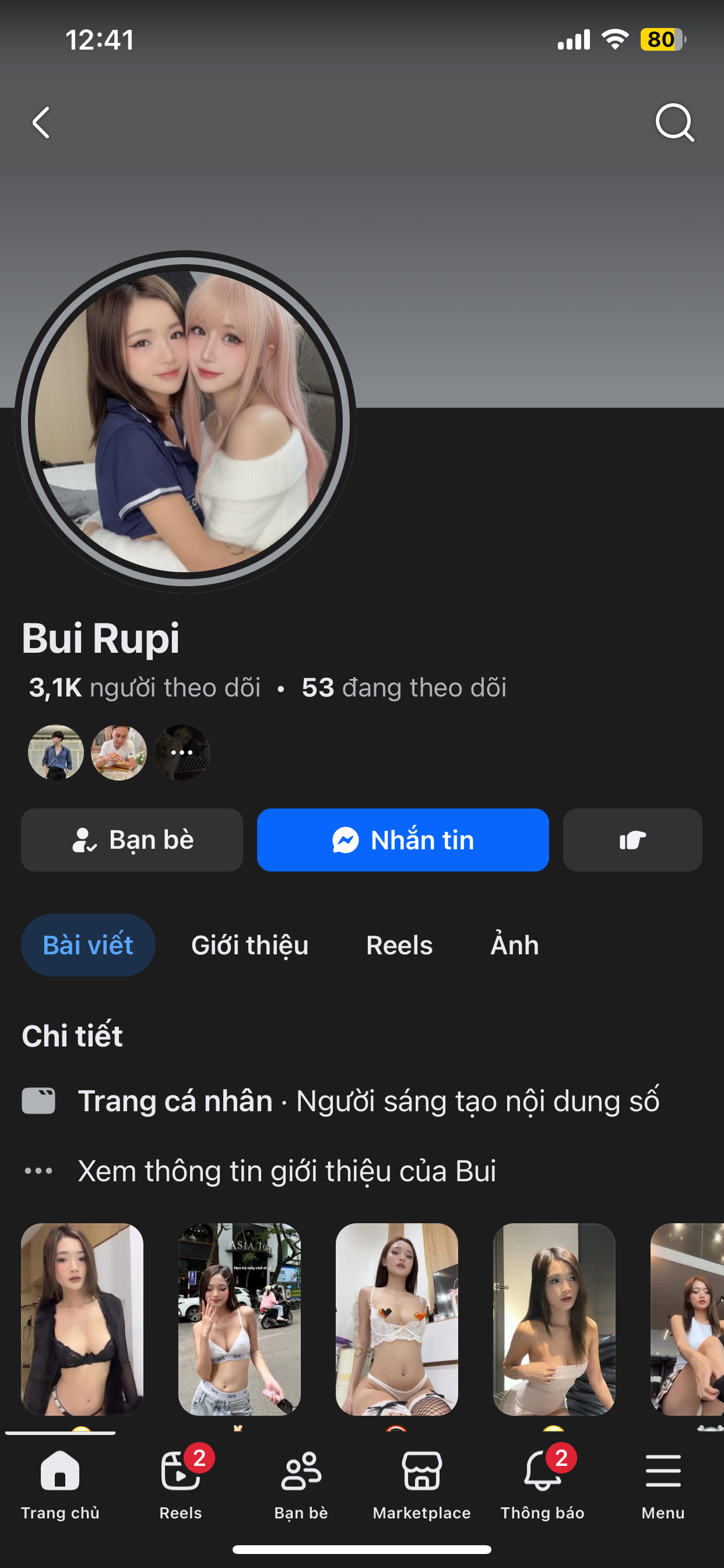The image size is (724, 1568).
Task: Tap the Bạn bè friends status button
Action: (132, 840)
